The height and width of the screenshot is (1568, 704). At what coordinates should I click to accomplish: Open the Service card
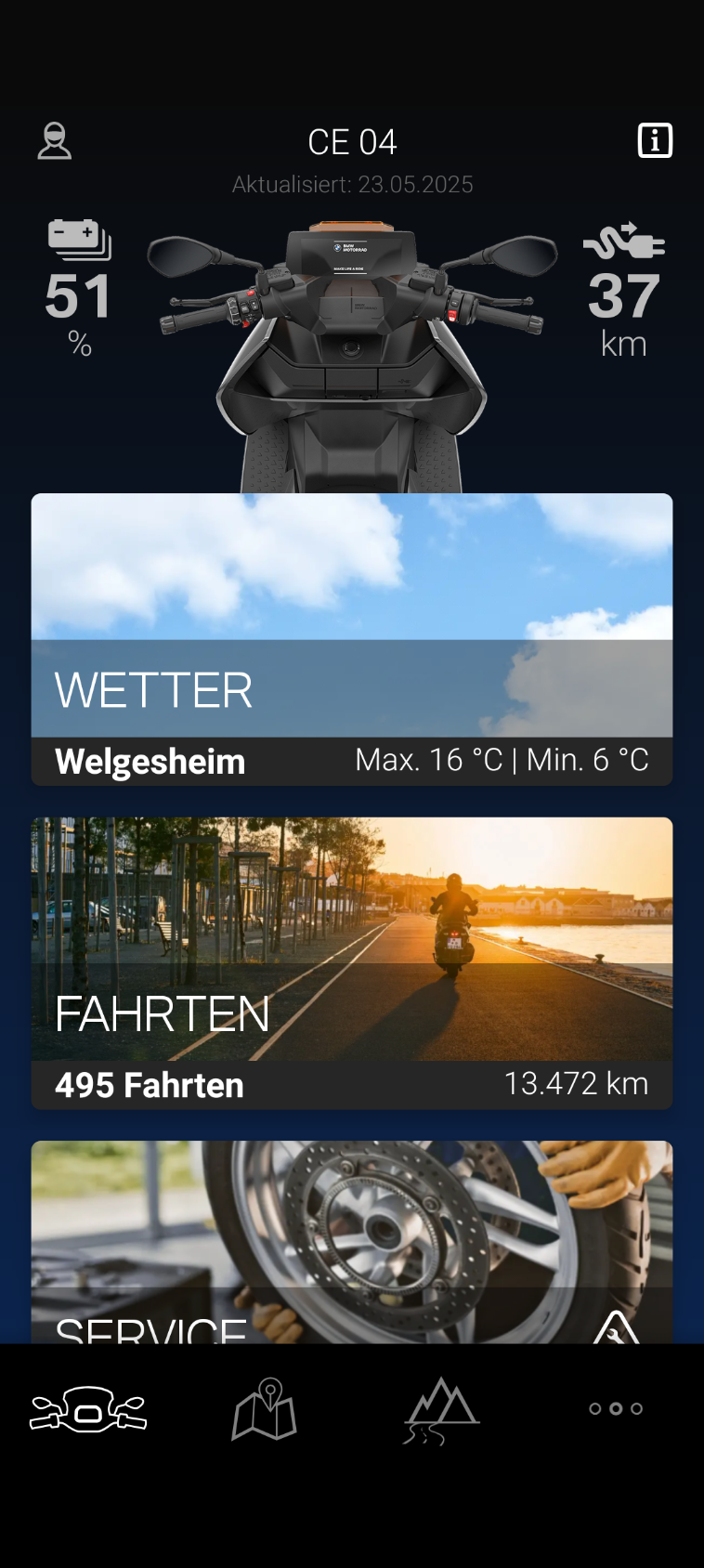(352, 1243)
